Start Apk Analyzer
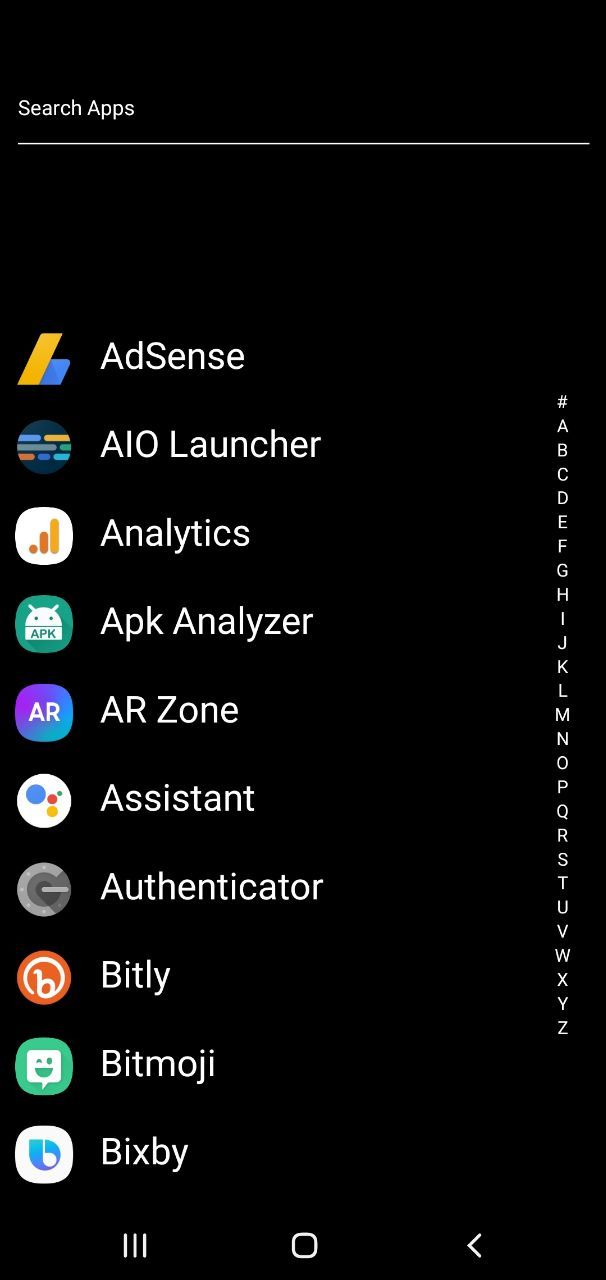 [x=206, y=622]
